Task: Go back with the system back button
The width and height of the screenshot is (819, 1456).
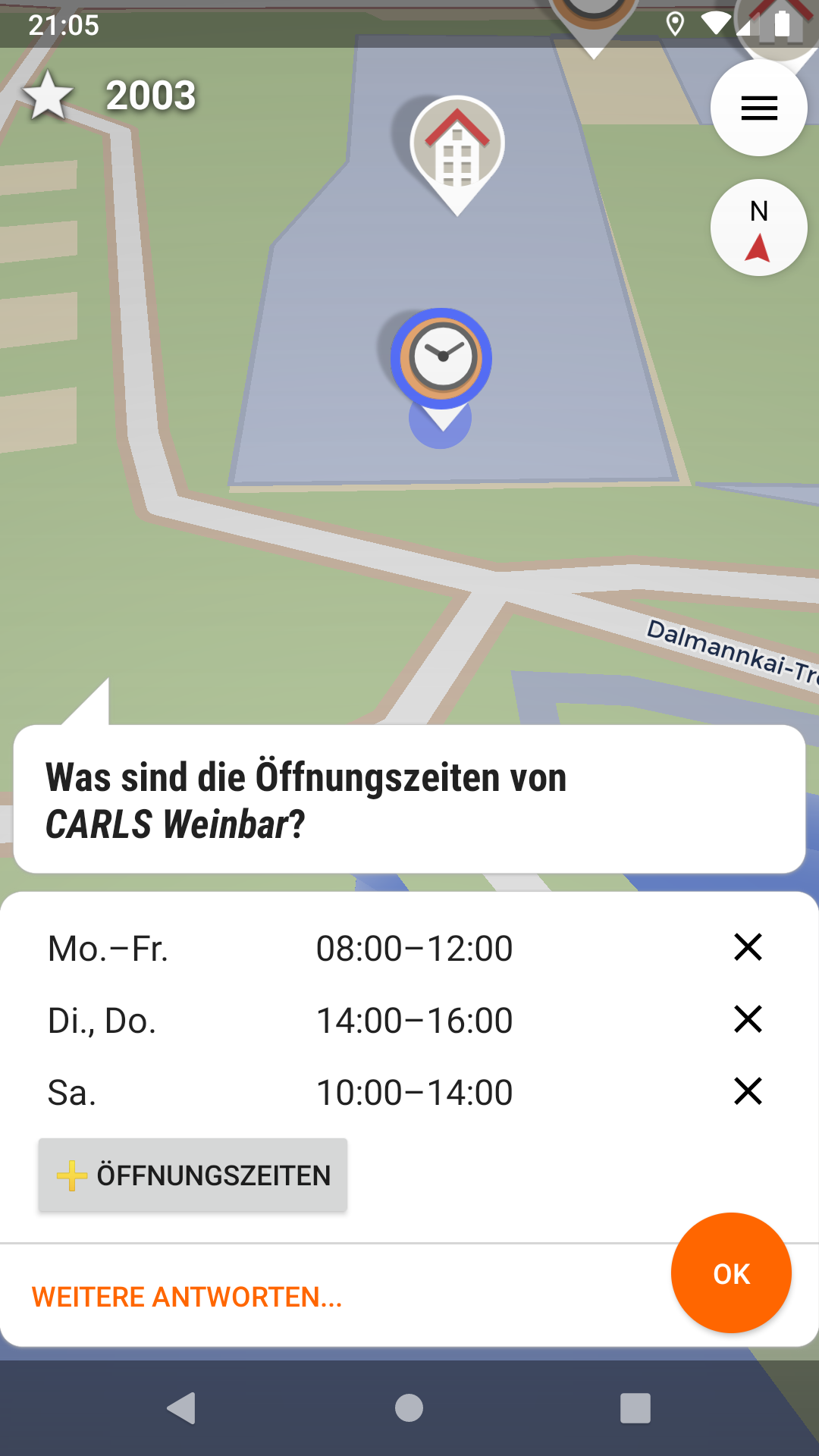Action: 182,1408
